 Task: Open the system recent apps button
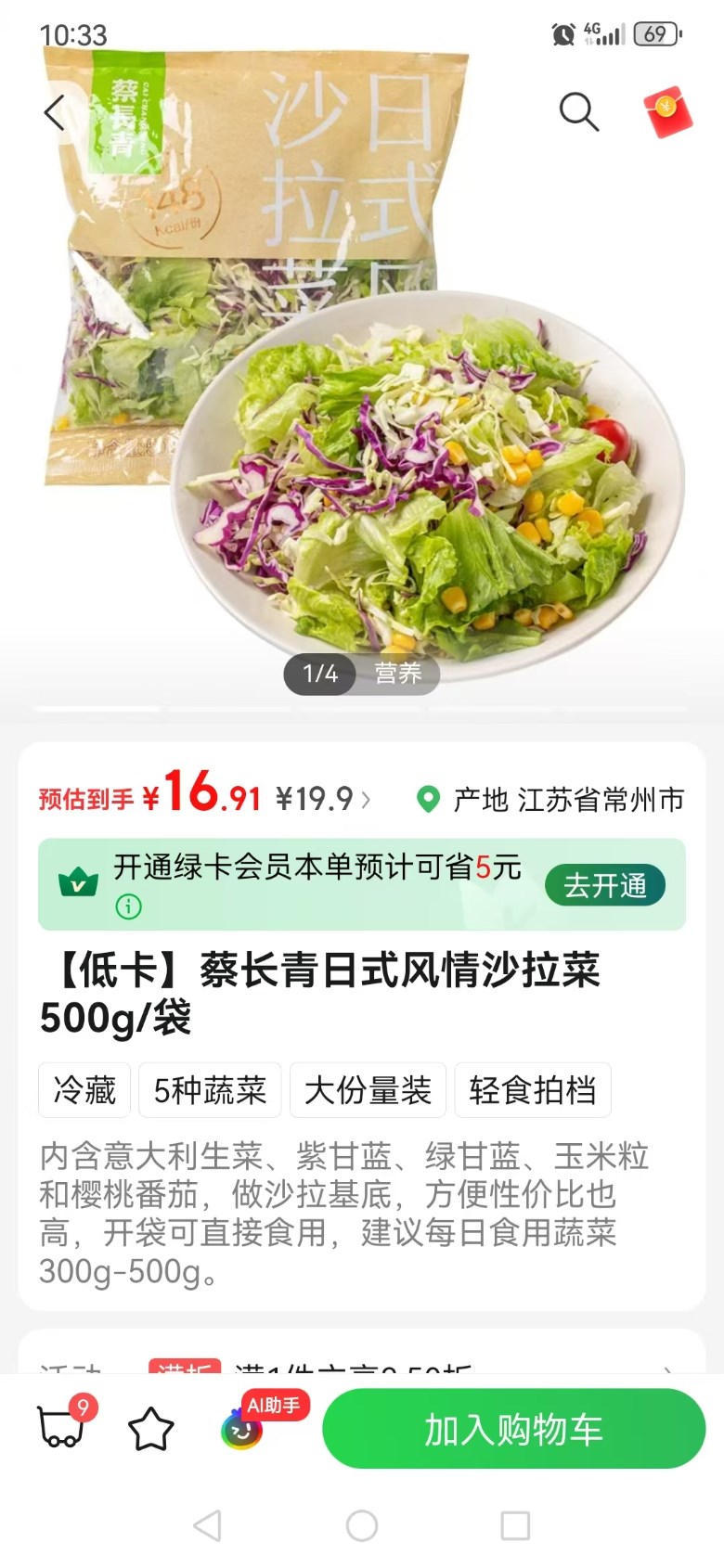pos(515,1525)
